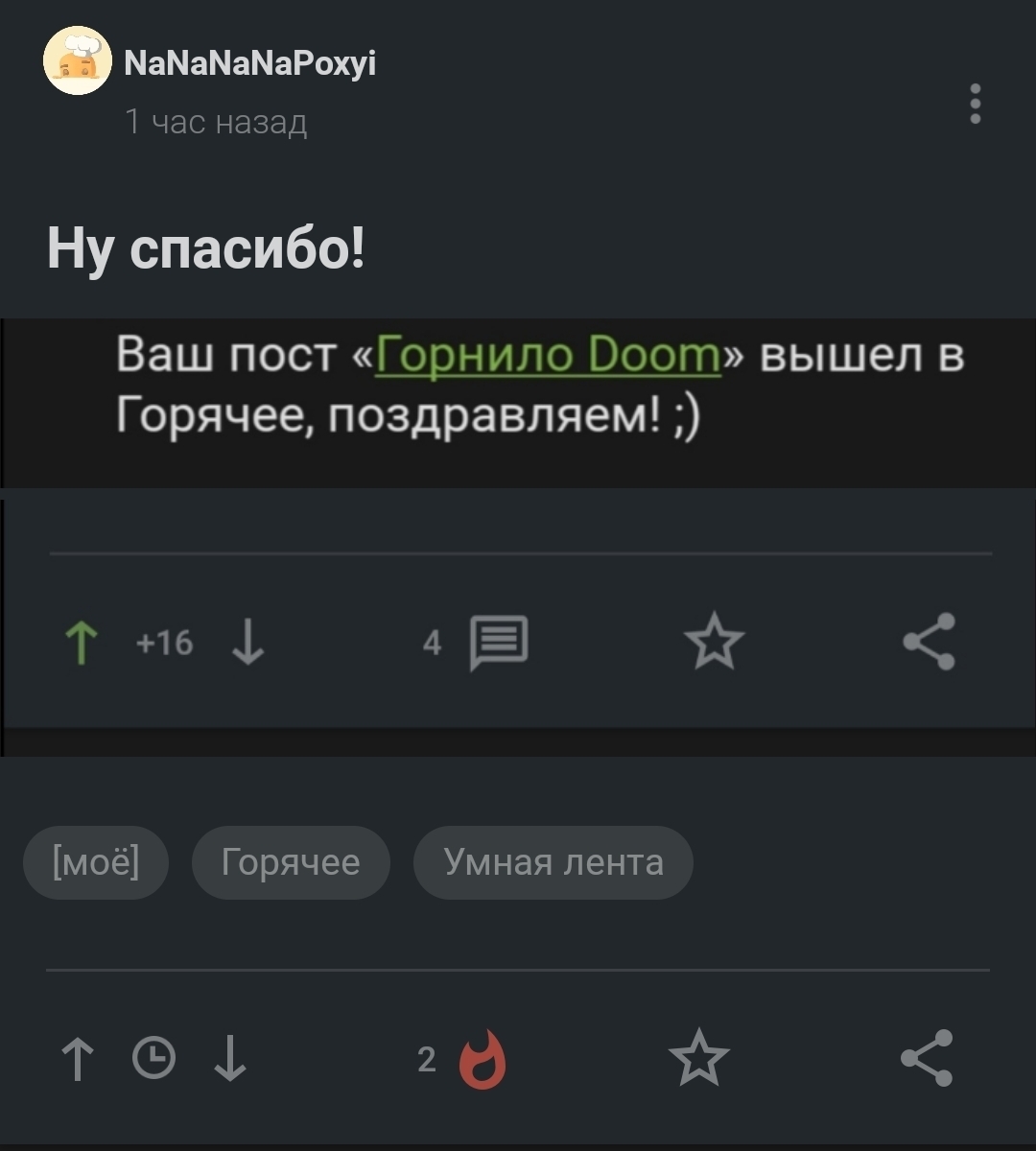This screenshot has width=1036, height=1151.
Task: Select the [моё] tag chip
Action: tap(96, 862)
